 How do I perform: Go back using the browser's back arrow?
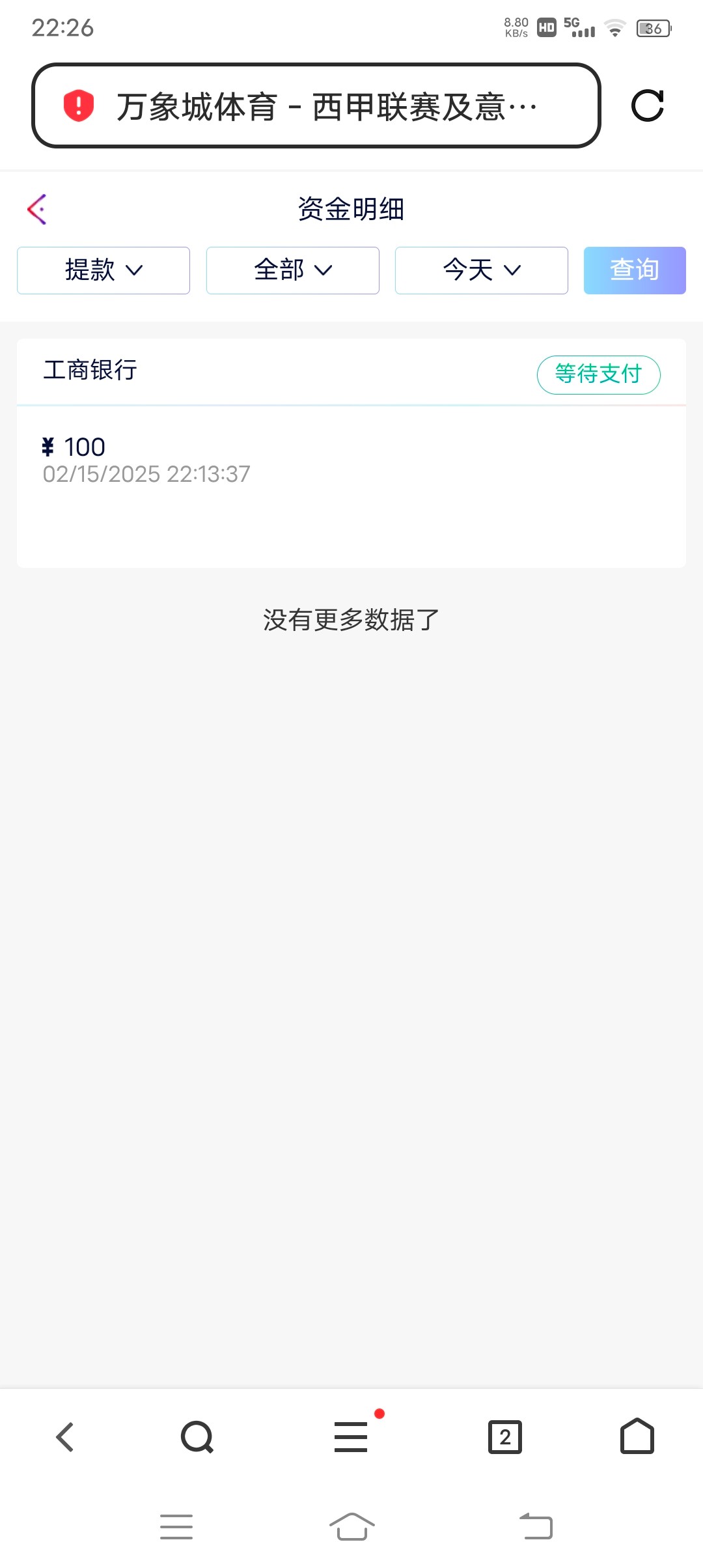coord(65,1437)
